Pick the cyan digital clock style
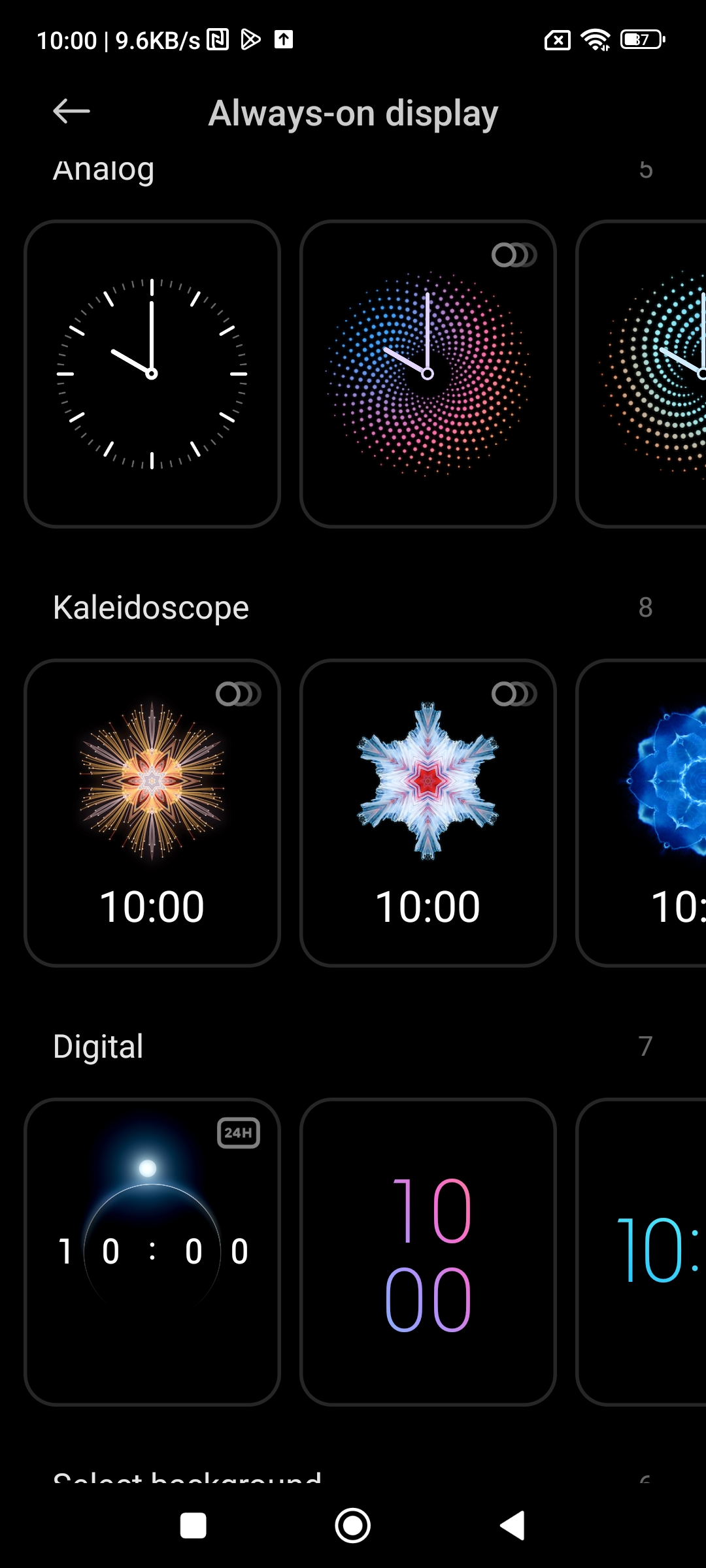This screenshot has width=706, height=1568. [x=647, y=1251]
